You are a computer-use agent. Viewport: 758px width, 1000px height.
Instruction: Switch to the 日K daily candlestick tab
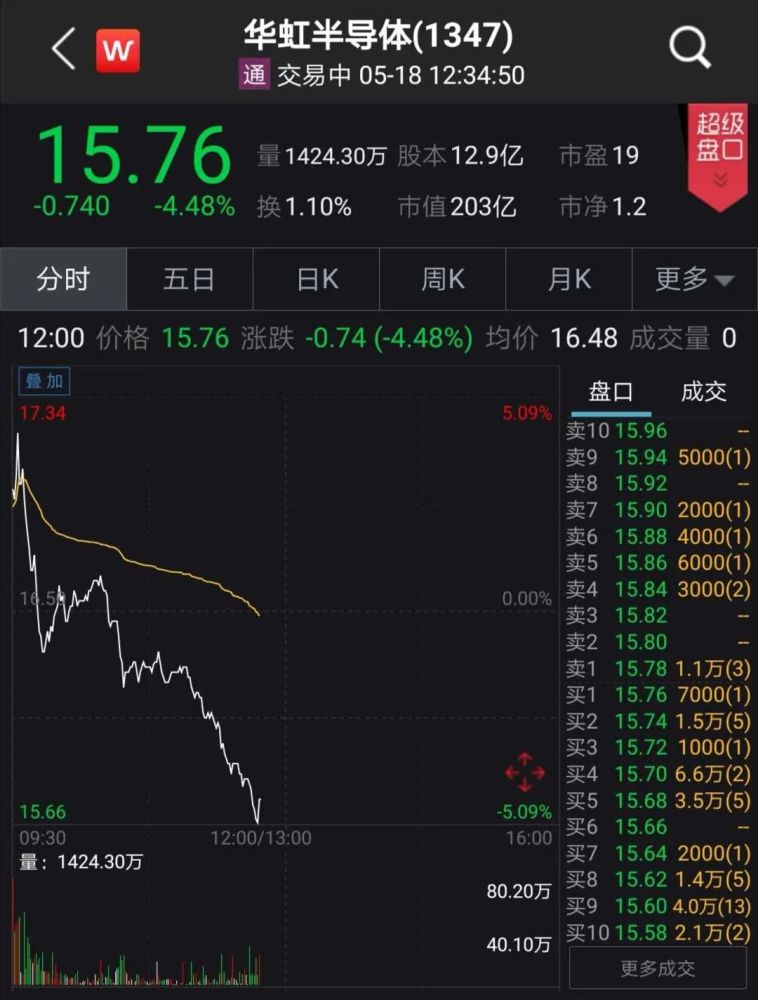tap(315, 280)
